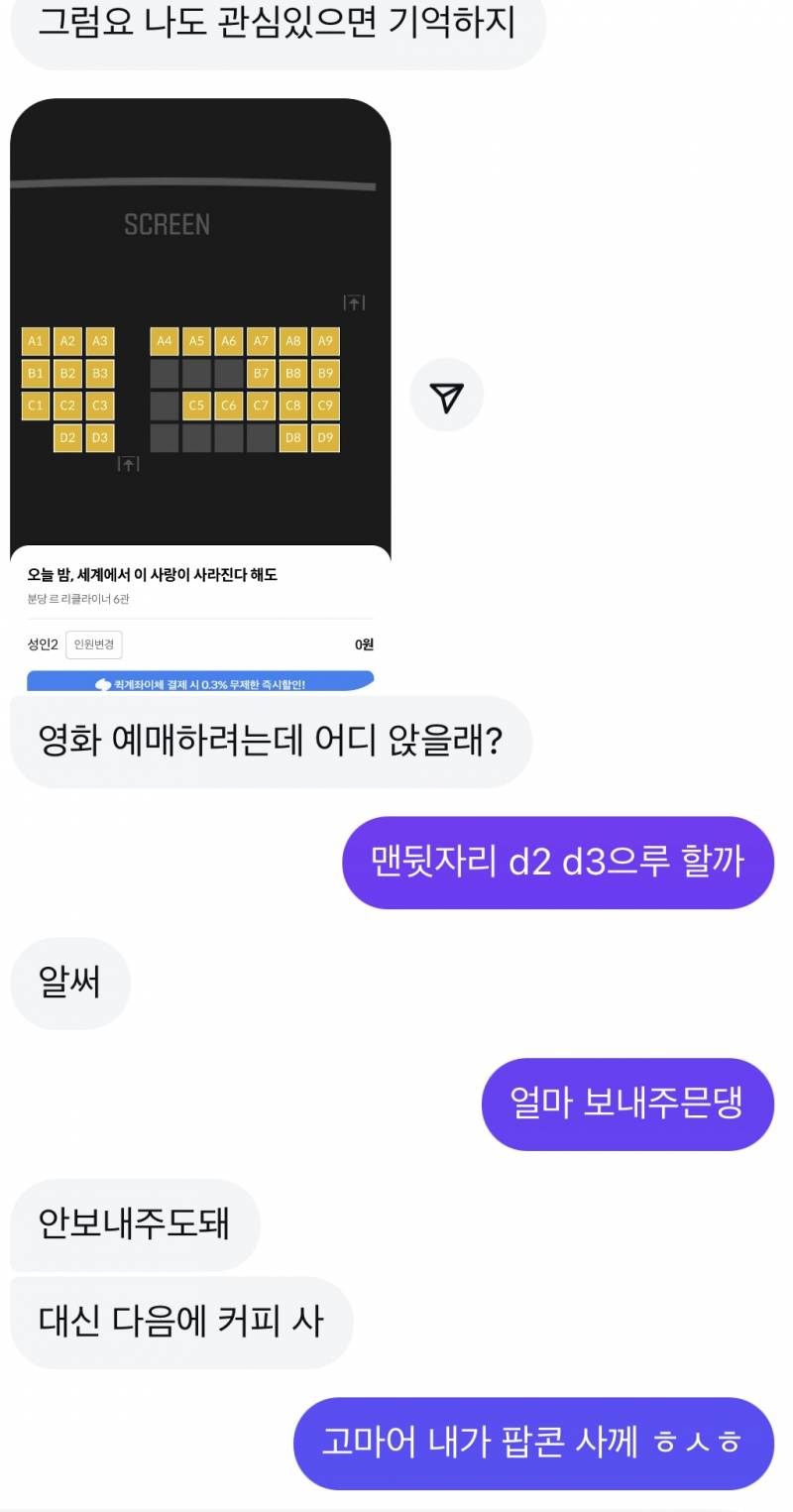Click the exit arrow icon below the seat map
Screen dimensions: 793x1512
pyautogui.click(x=130, y=464)
